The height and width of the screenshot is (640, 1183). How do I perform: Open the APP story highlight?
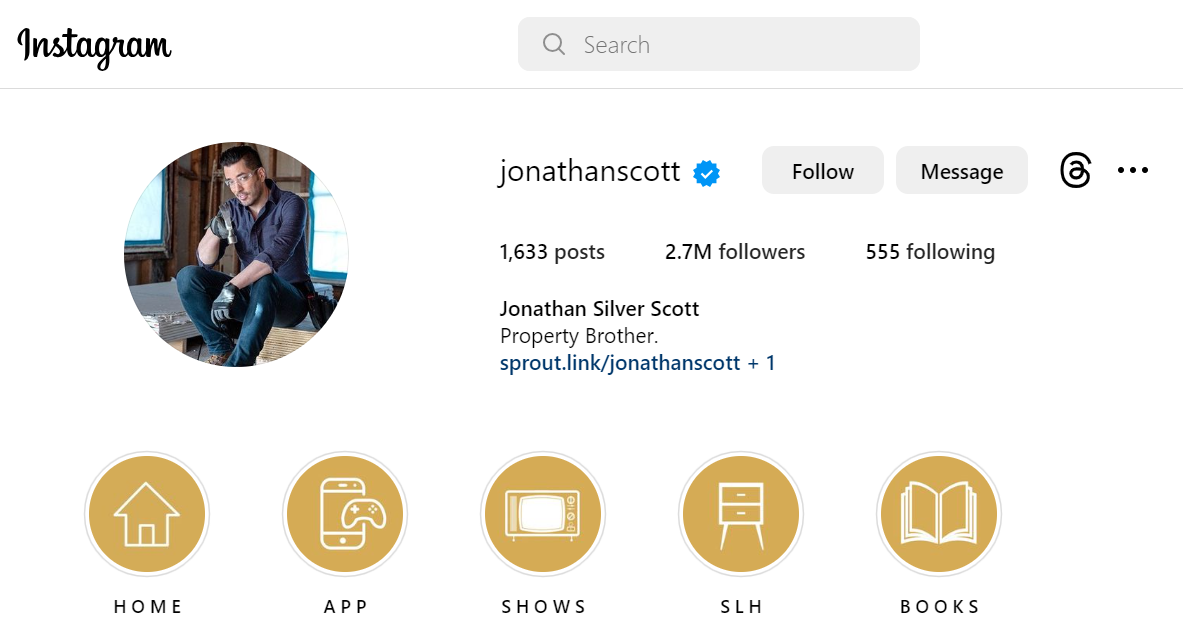point(345,514)
